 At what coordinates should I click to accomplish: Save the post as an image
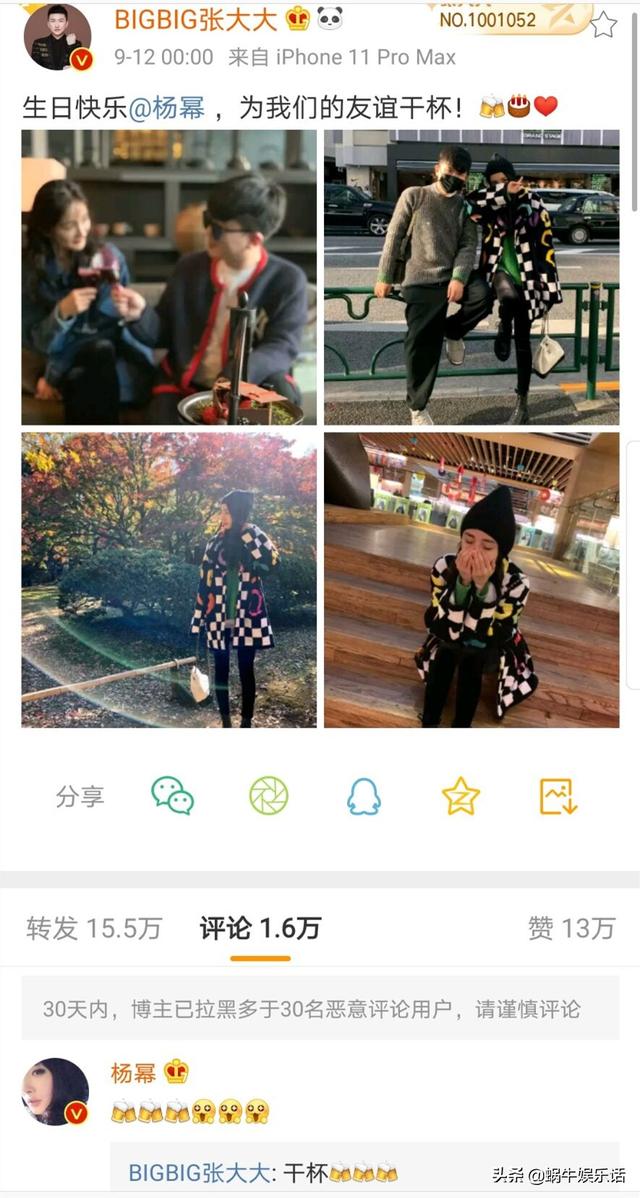[558, 796]
